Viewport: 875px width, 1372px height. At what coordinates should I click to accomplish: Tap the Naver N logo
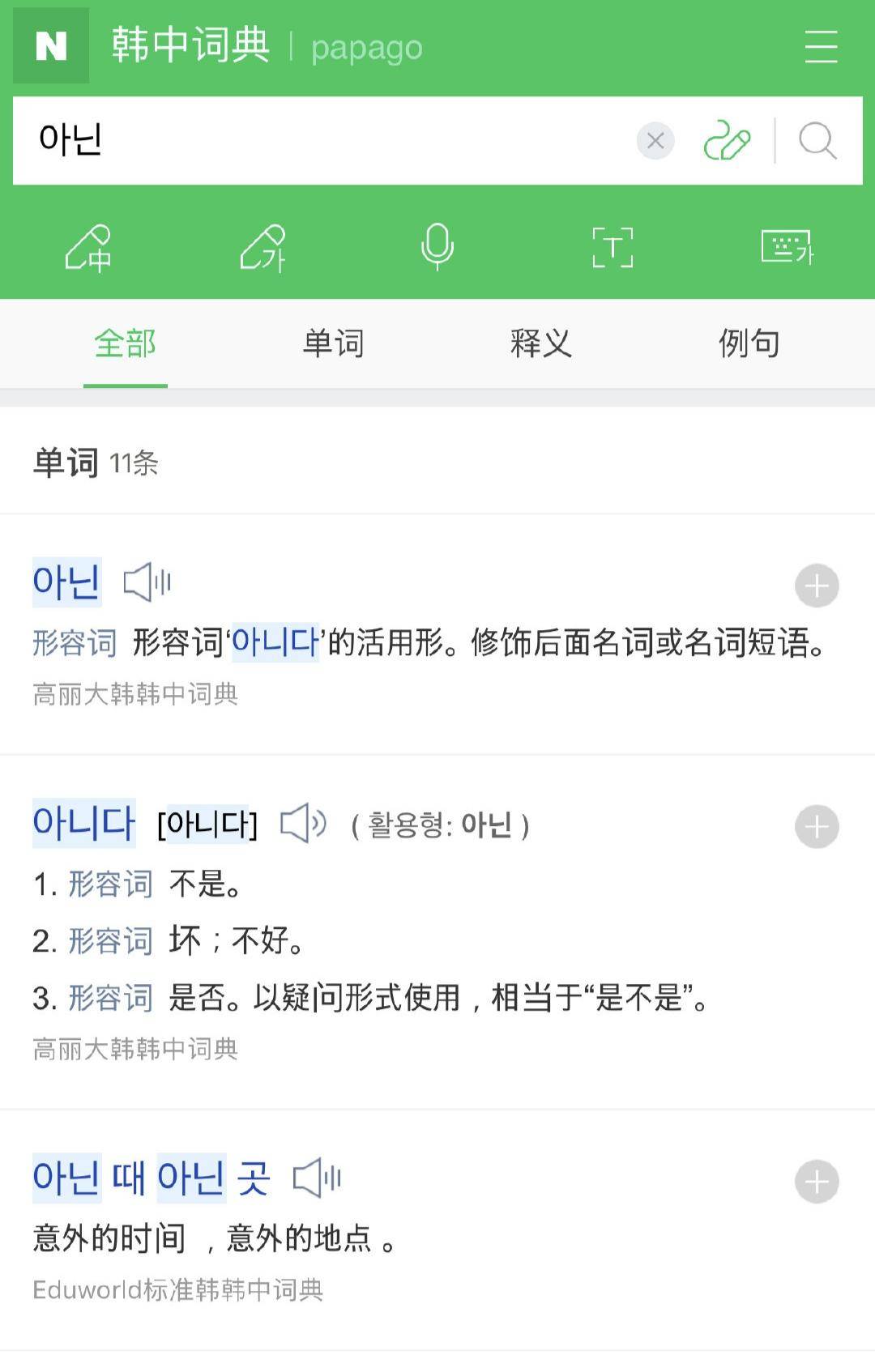pyautogui.click(x=52, y=45)
